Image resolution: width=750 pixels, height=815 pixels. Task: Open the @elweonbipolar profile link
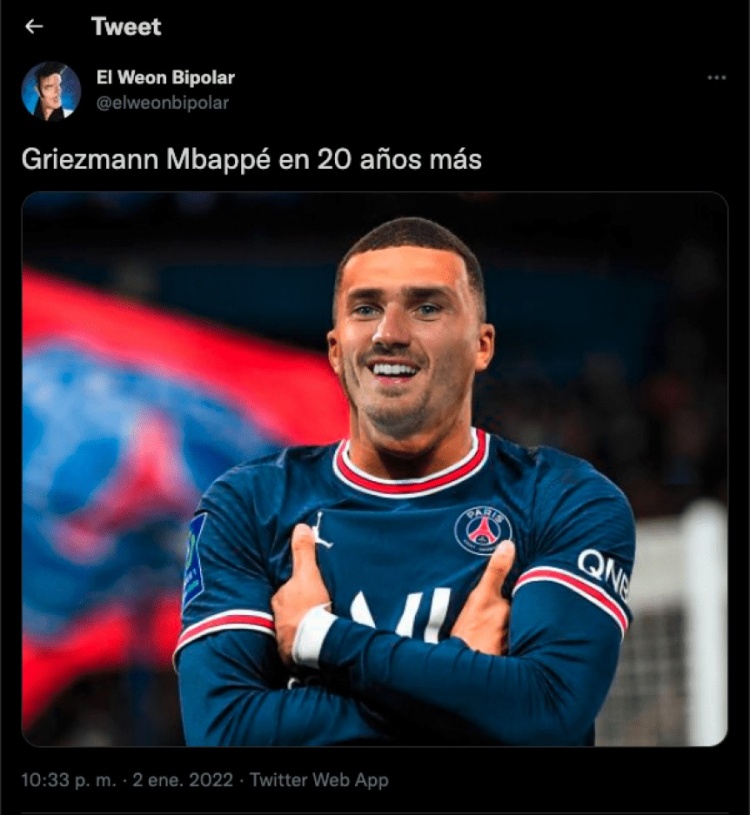(162, 102)
